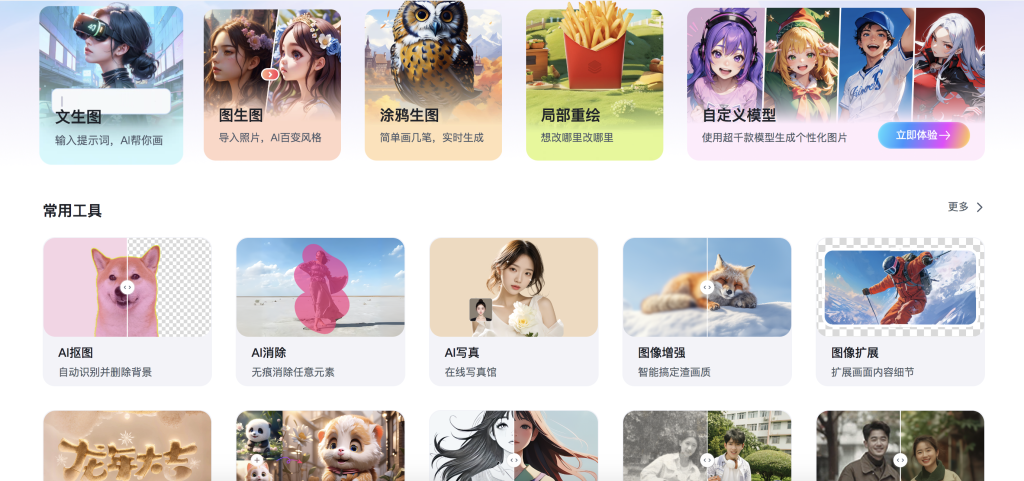
Task: Open the 图像增强 image enhance tool
Action: tap(706, 310)
